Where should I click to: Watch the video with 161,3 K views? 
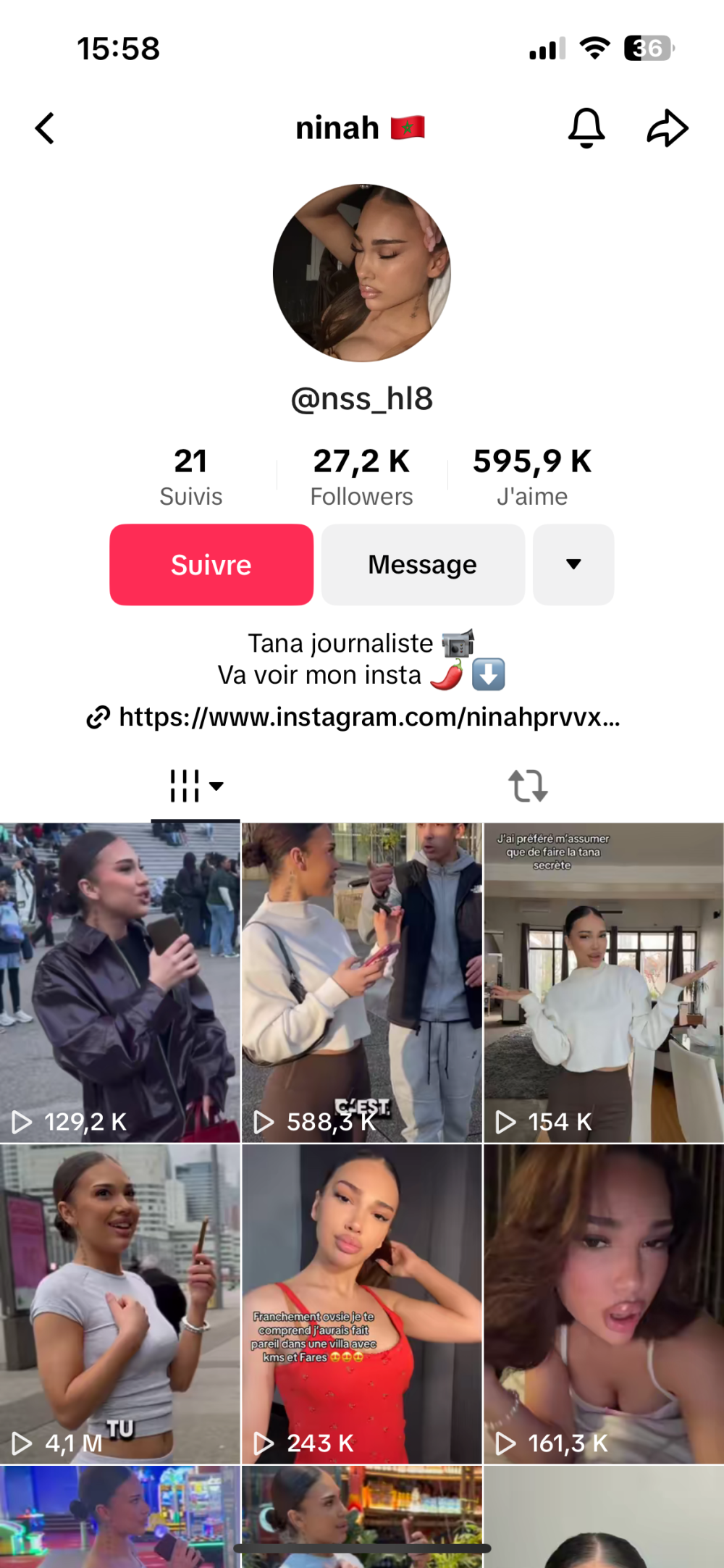(603, 1304)
